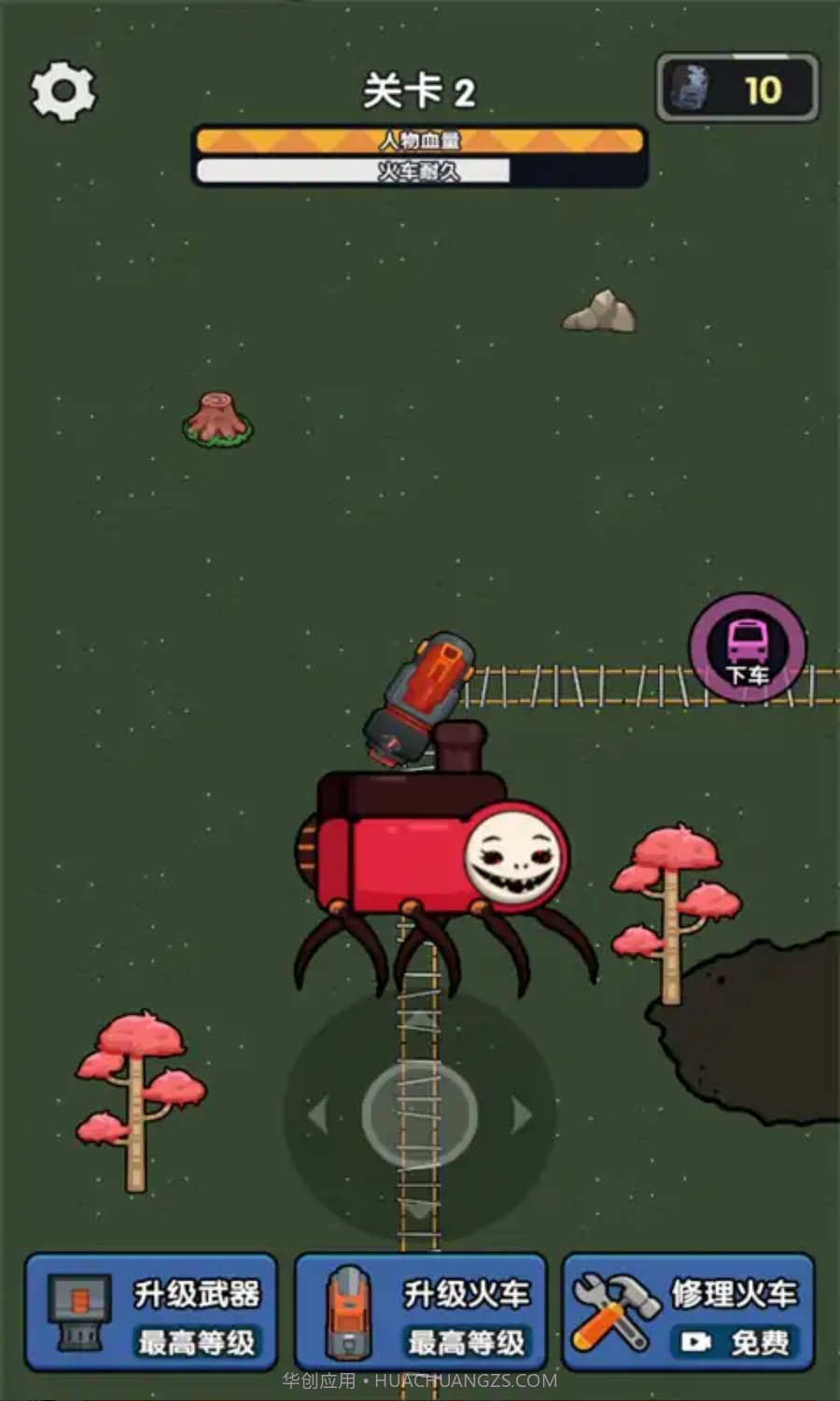
Task: Tap the 升级火车 upgrade train button
Action: pos(421,1311)
